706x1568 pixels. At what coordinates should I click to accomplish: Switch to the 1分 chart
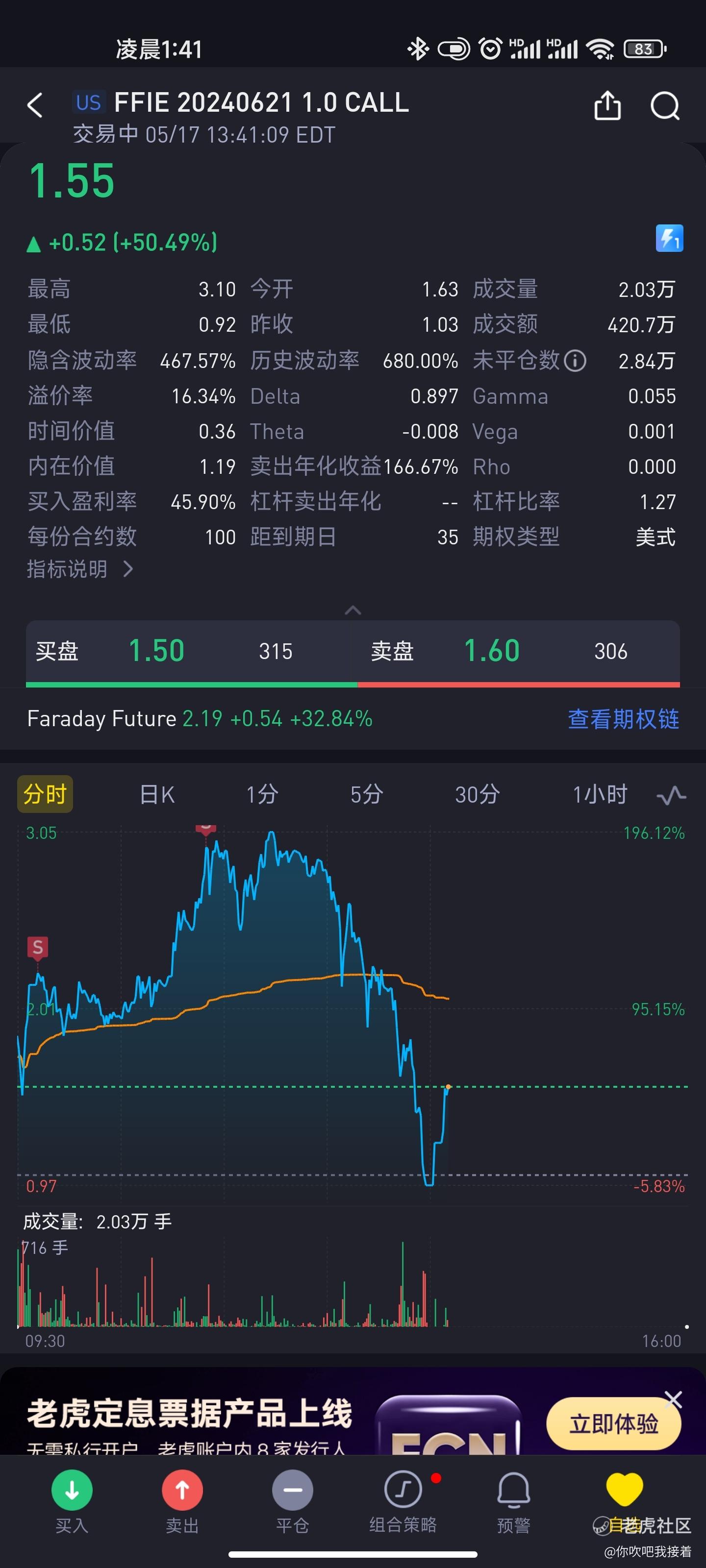(262, 794)
